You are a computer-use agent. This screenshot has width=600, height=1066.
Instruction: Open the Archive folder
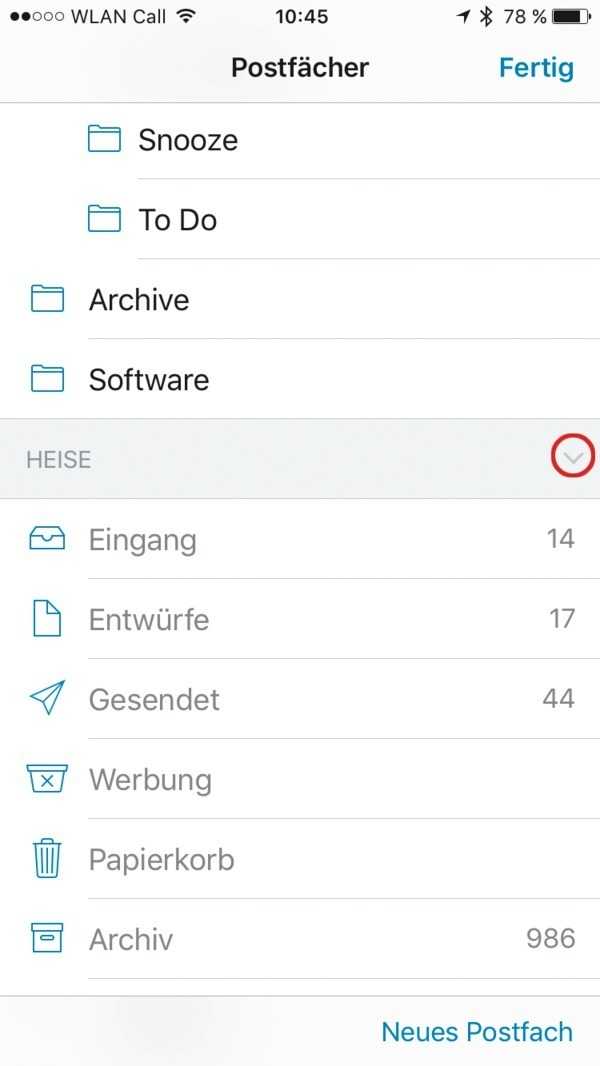coord(139,300)
